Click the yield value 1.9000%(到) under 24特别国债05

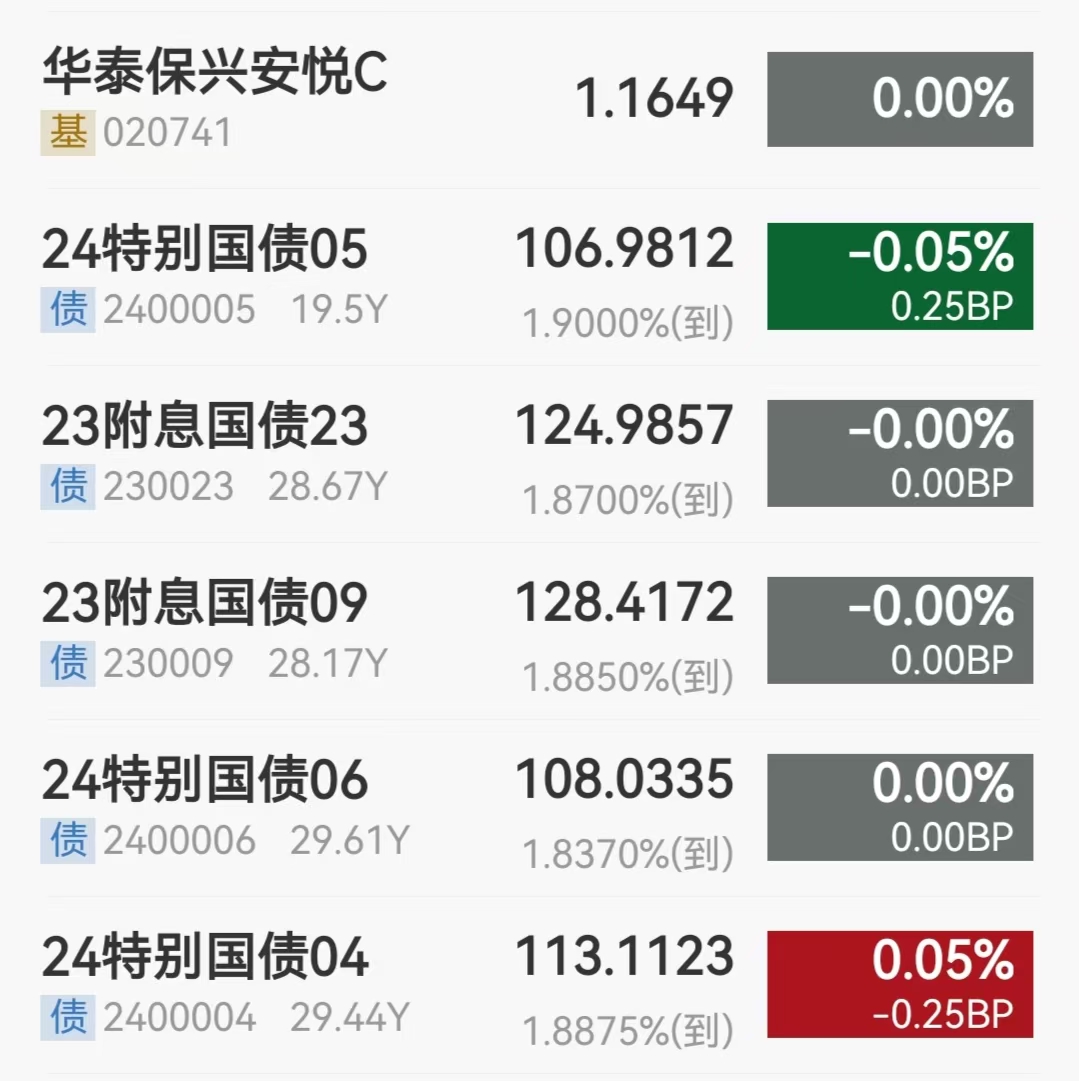(x=628, y=316)
